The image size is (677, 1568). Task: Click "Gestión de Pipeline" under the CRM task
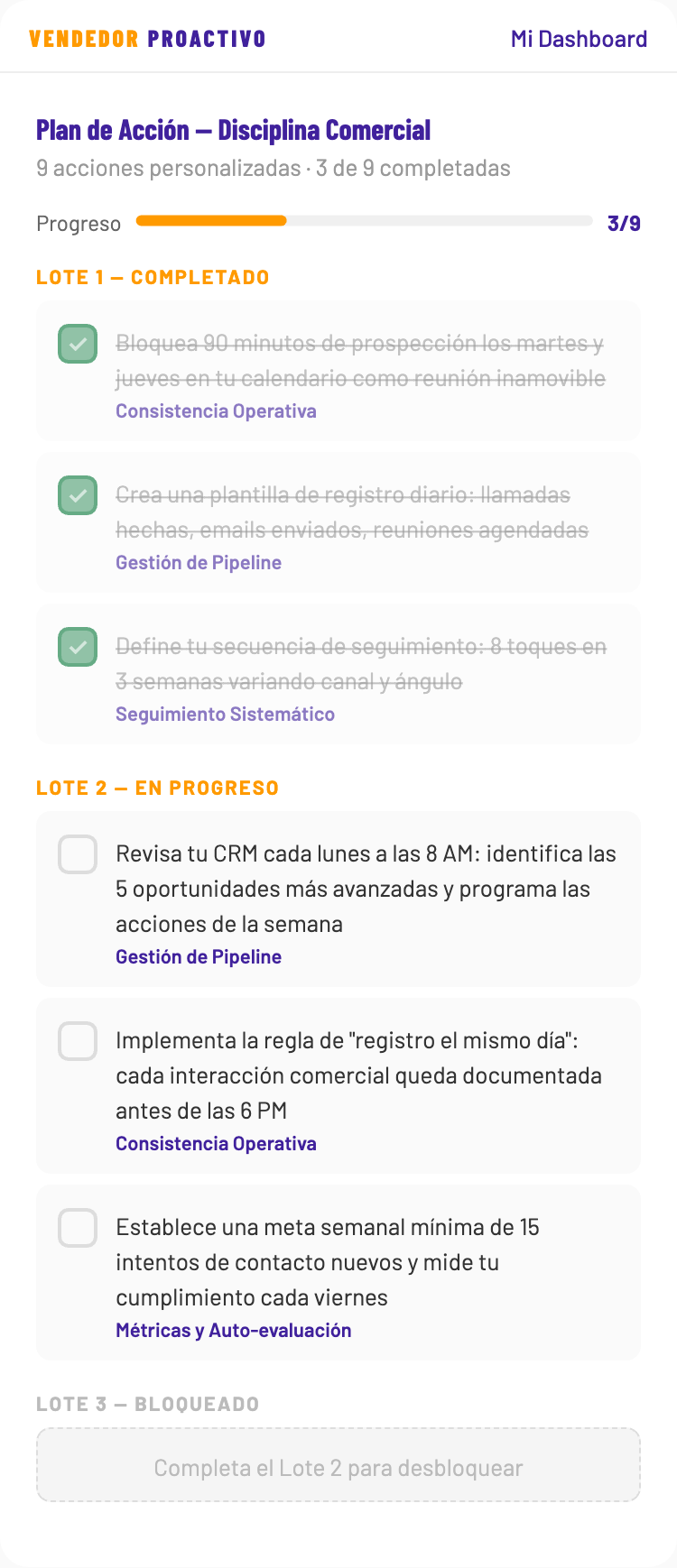pyautogui.click(x=199, y=956)
